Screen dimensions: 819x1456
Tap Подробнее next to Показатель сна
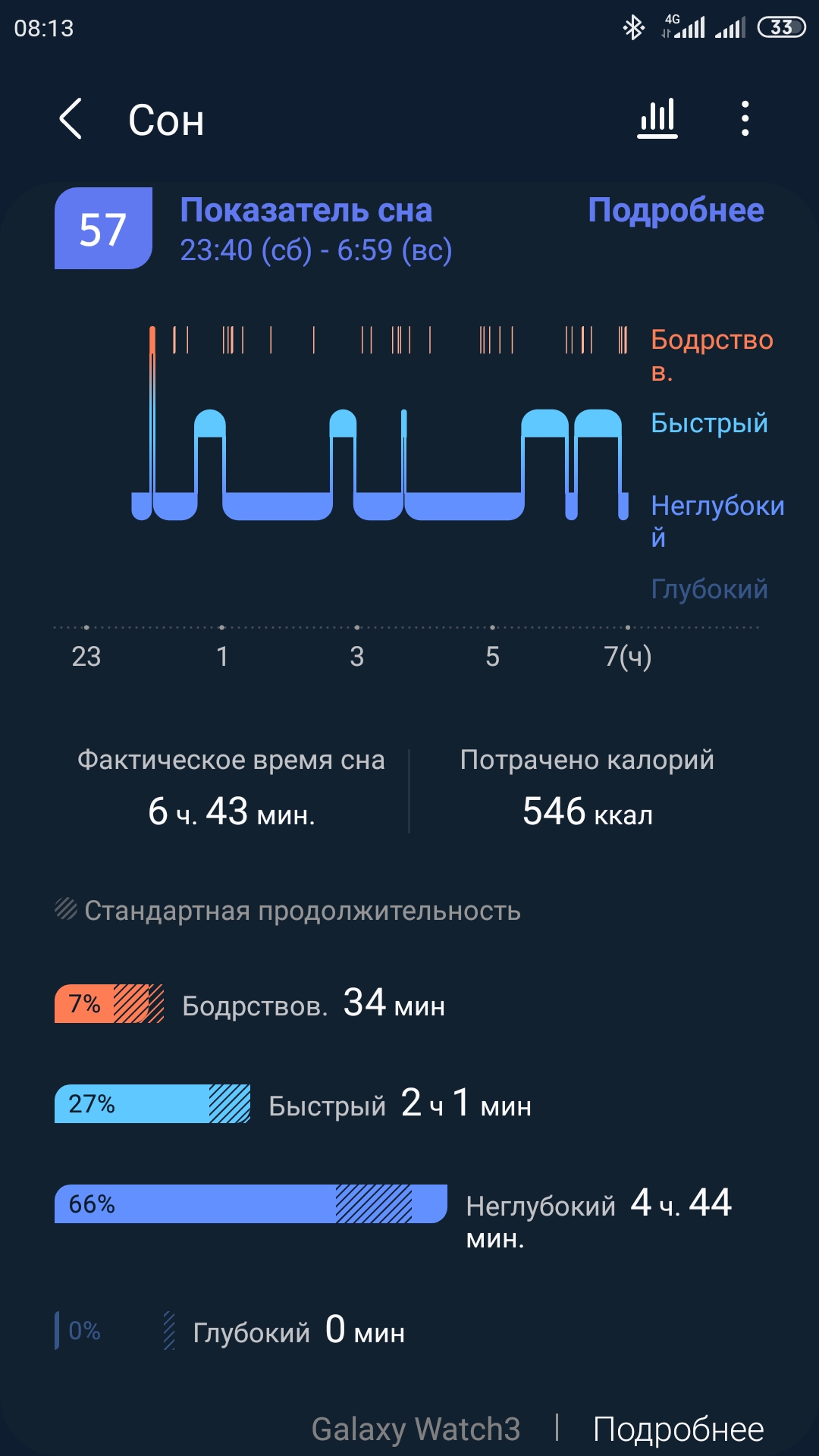click(x=676, y=211)
